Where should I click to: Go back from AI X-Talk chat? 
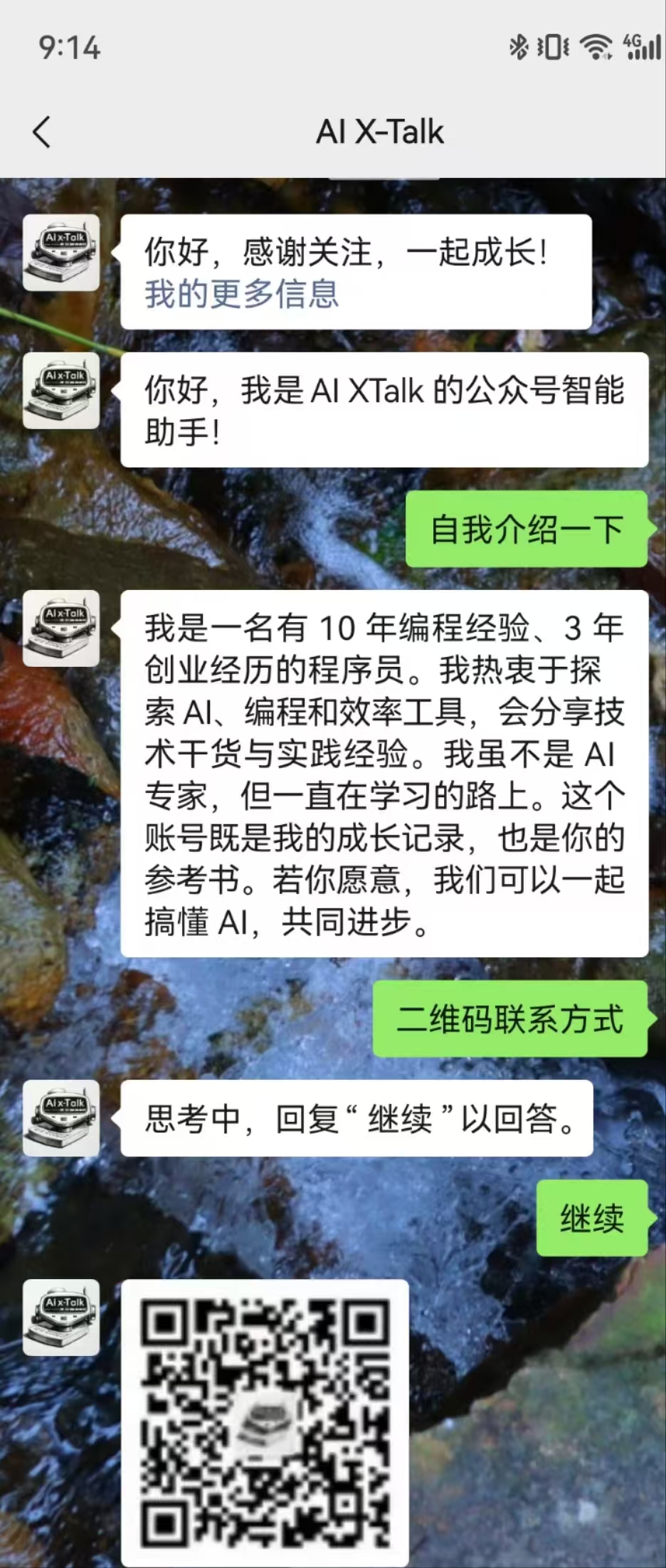click(x=42, y=132)
